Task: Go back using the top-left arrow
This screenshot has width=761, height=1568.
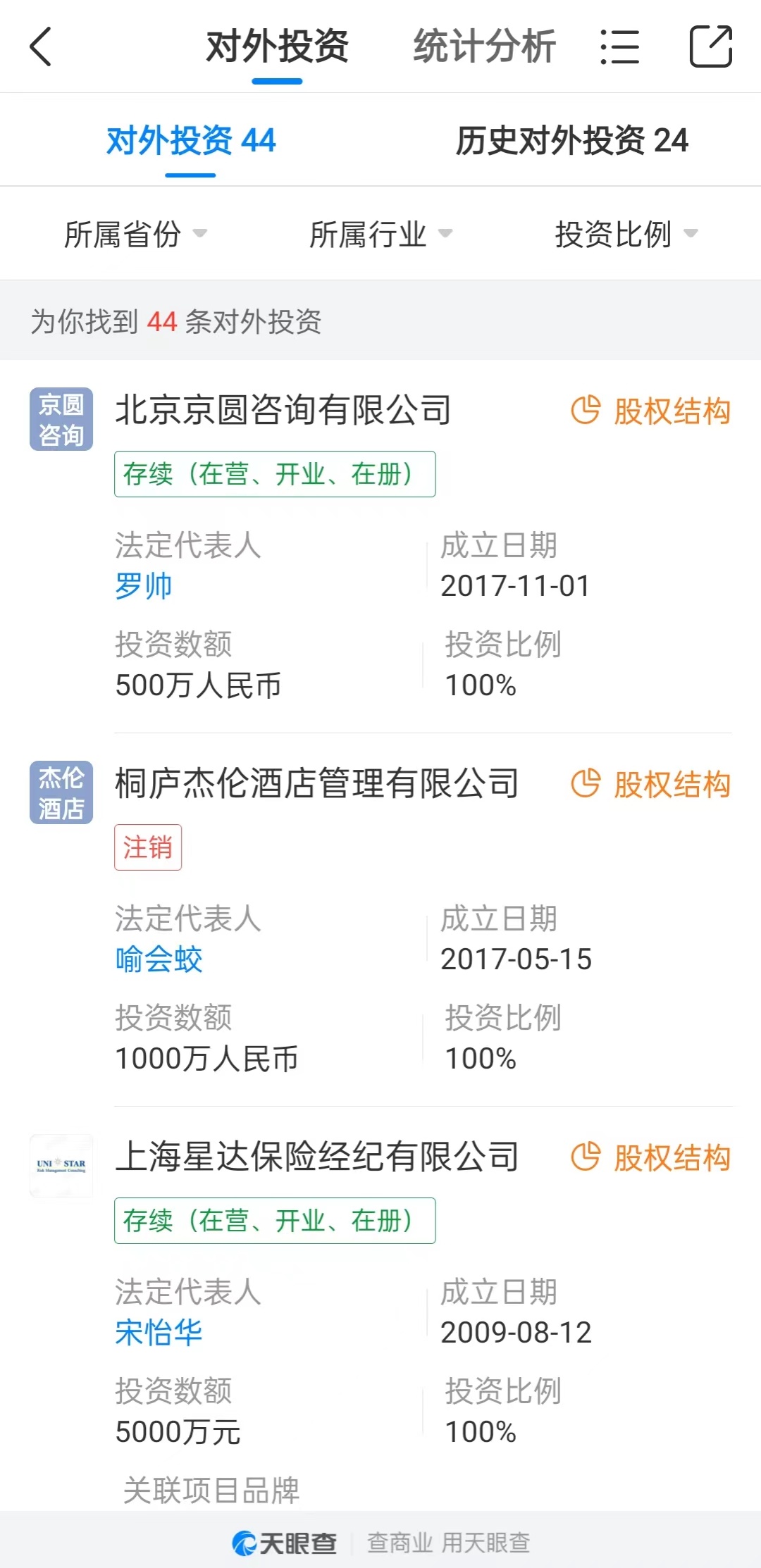Action: (x=41, y=46)
